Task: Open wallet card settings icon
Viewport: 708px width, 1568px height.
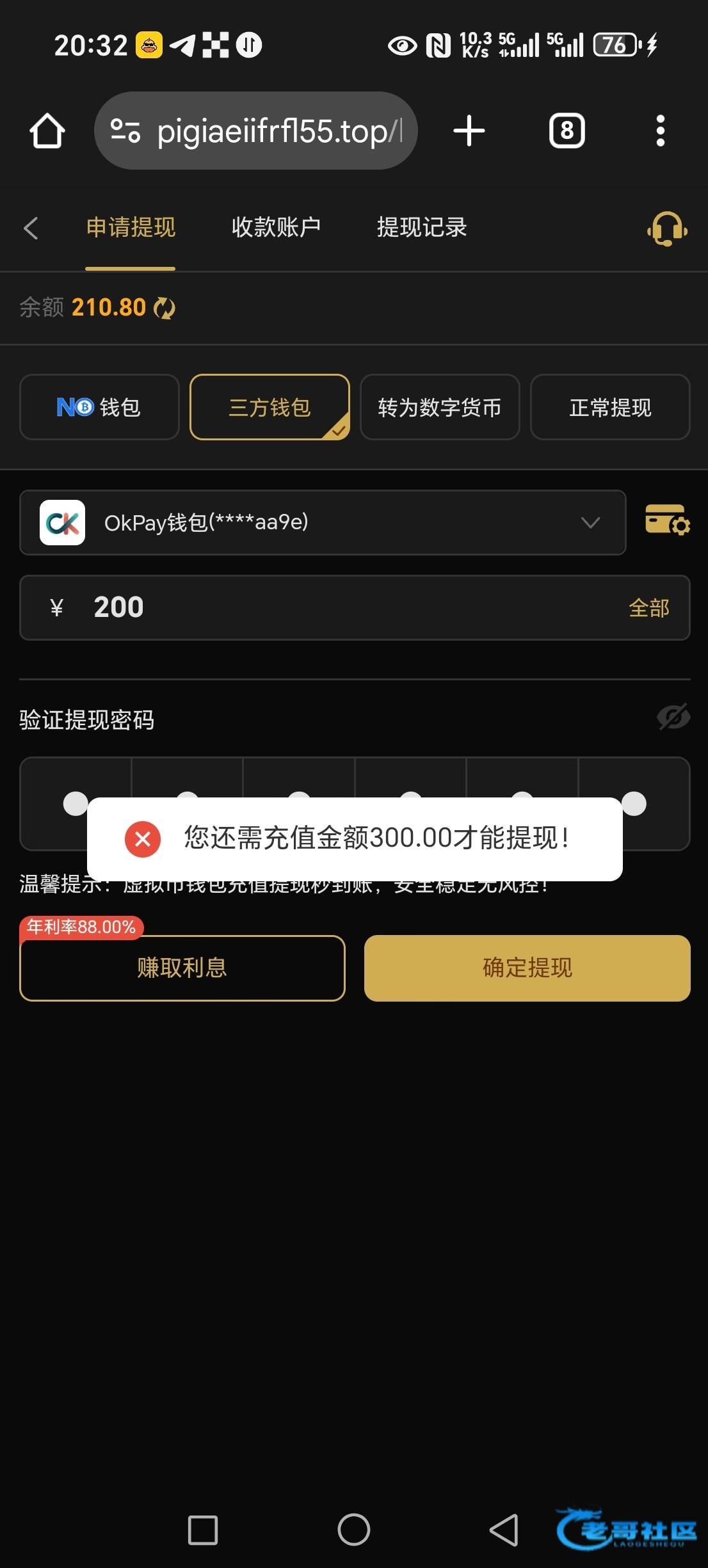Action: [667, 519]
